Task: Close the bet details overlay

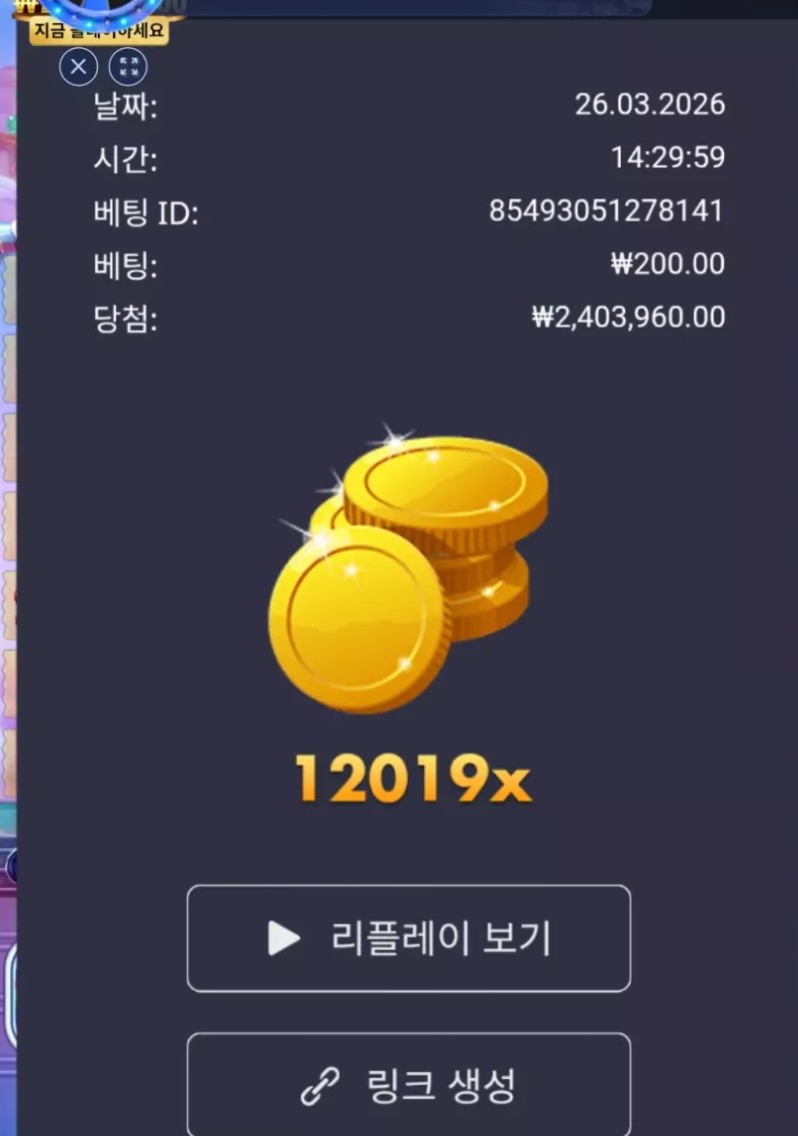Action: [78, 68]
